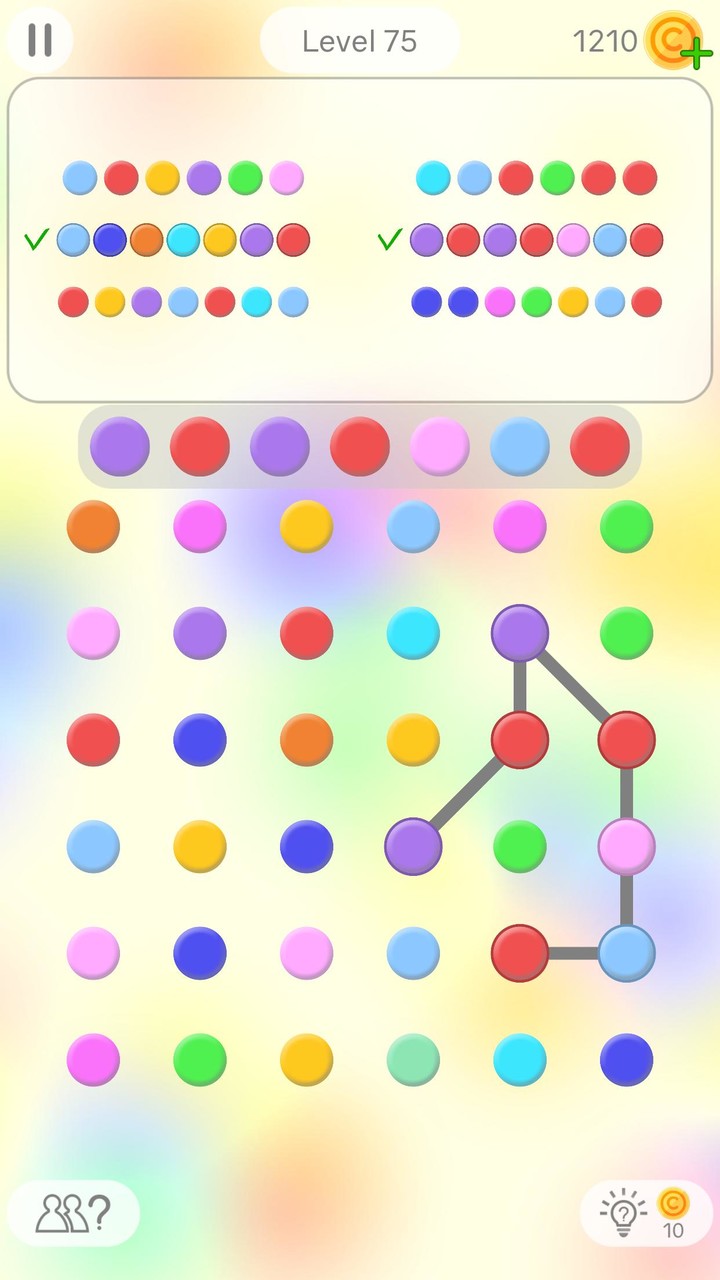Open the hint lightbulb icon
Viewport: 720px width, 1280px height.
tap(625, 1212)
